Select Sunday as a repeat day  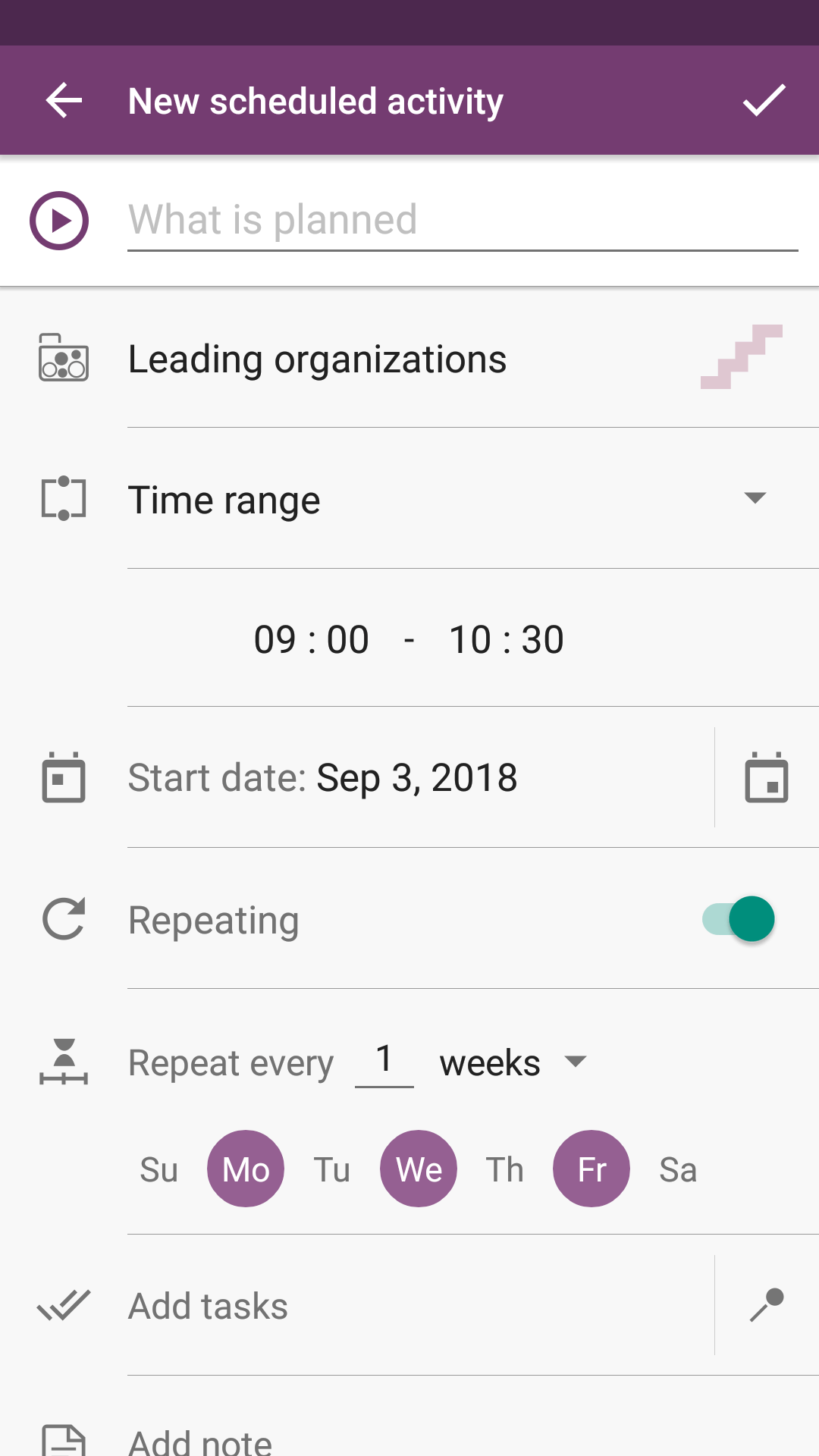[x=159, y=1169]
